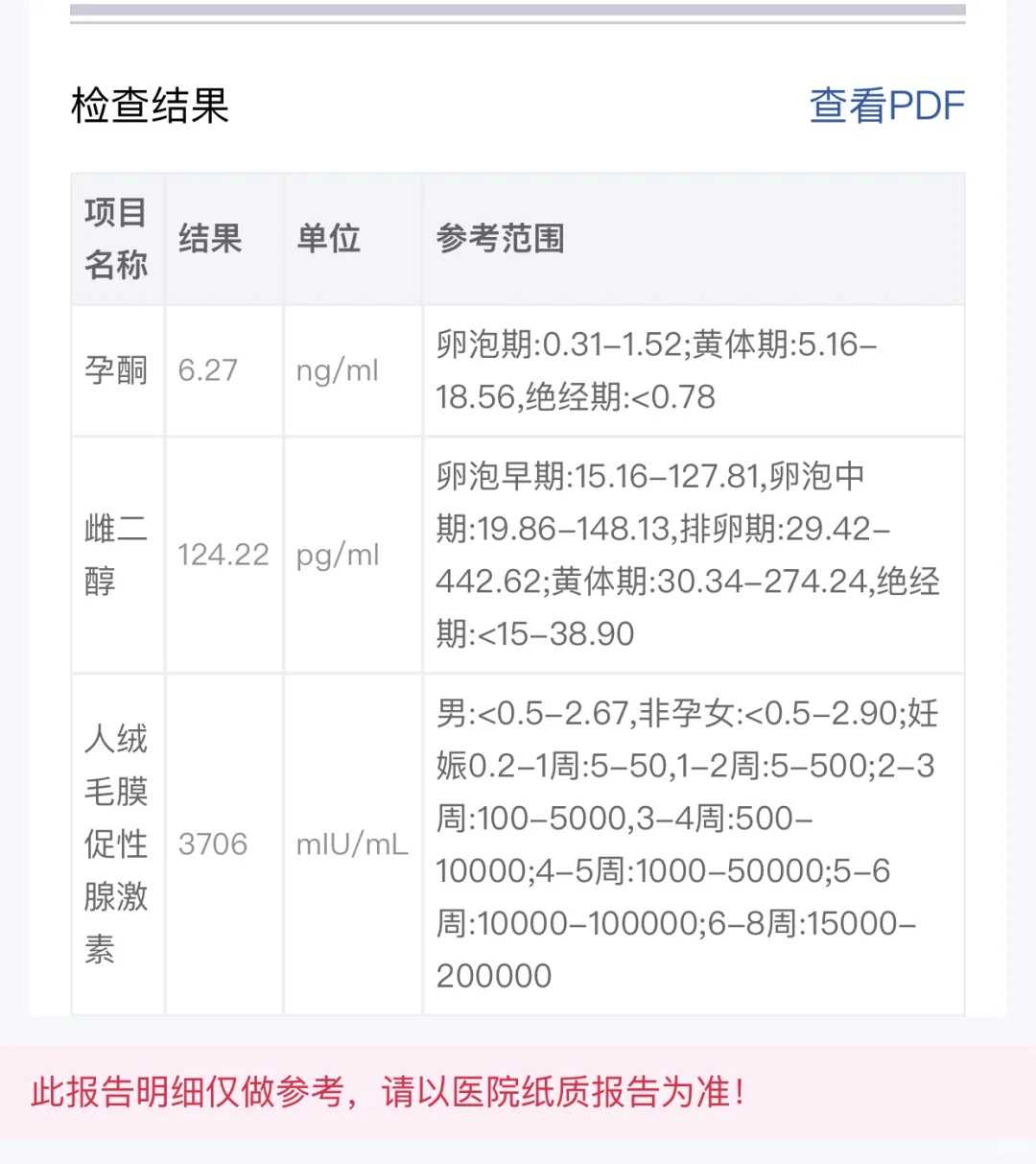The height and width of the screenshot is (1164, 1036).
Task: Select the 孕酮 test item row
Action: click(115, 370)
